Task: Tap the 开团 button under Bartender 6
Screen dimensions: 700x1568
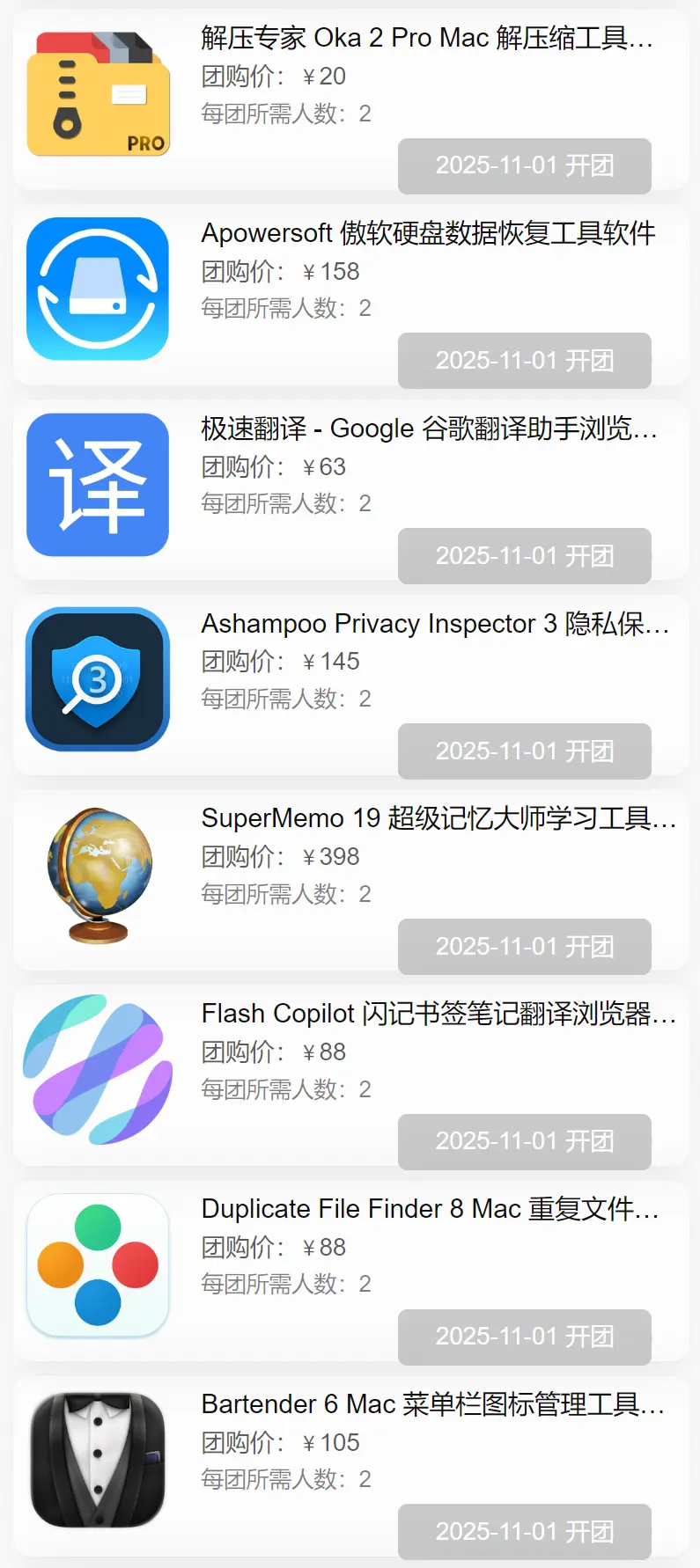Action: coord(524,1532)
